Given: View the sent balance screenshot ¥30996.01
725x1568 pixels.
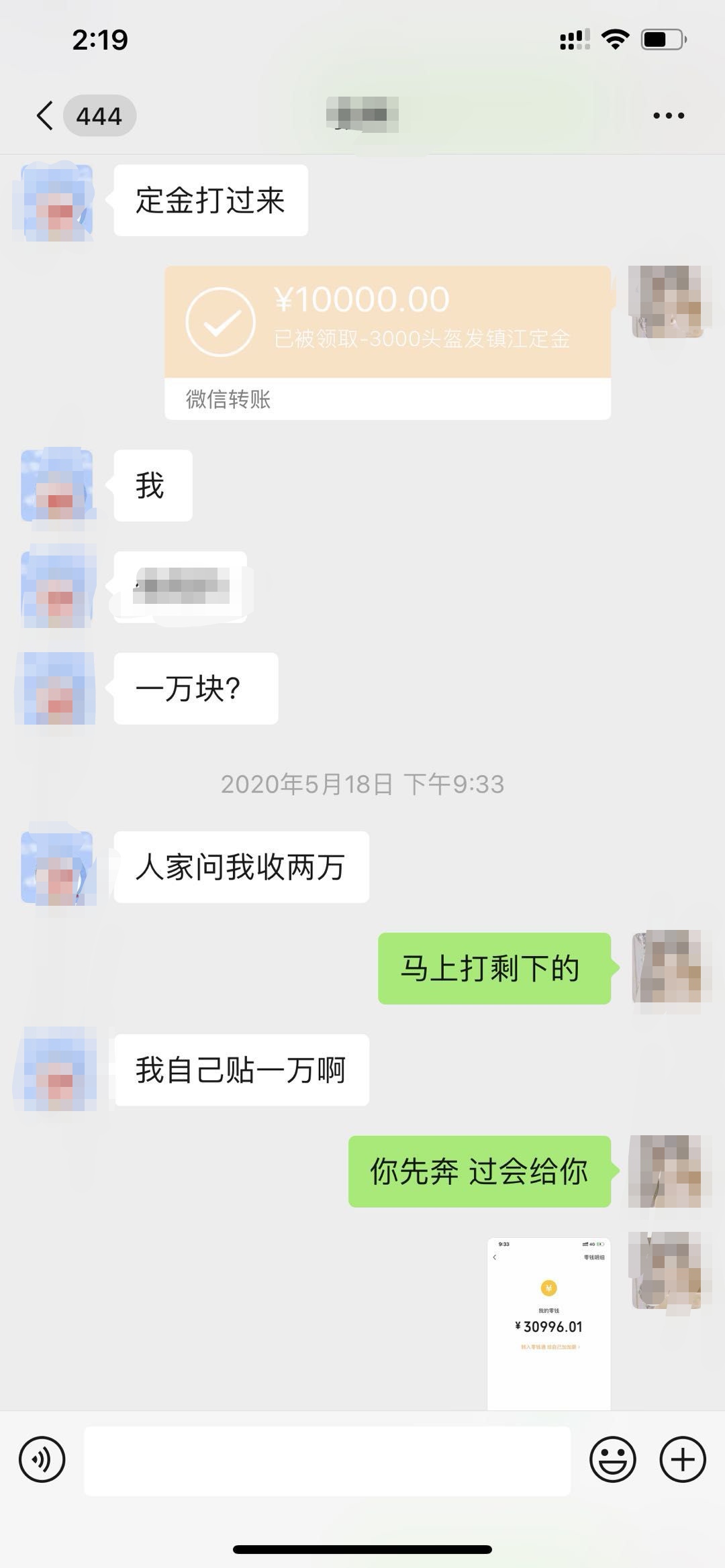Looking at the screenshot, I should click(x=548, y=1323).
